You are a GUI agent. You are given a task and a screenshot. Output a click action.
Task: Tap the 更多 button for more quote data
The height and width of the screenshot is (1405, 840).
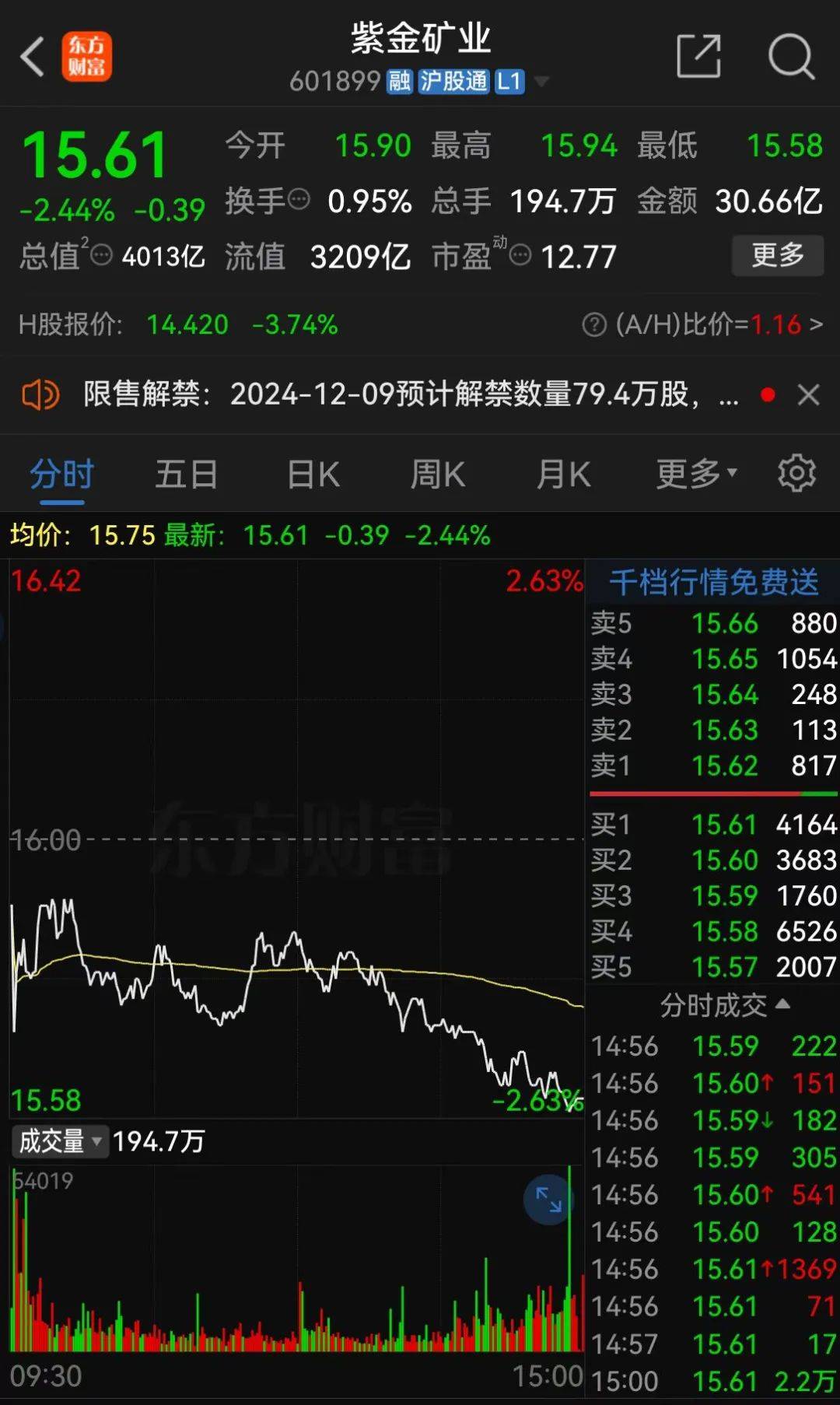pyautogui.click(x=778, y=255)
